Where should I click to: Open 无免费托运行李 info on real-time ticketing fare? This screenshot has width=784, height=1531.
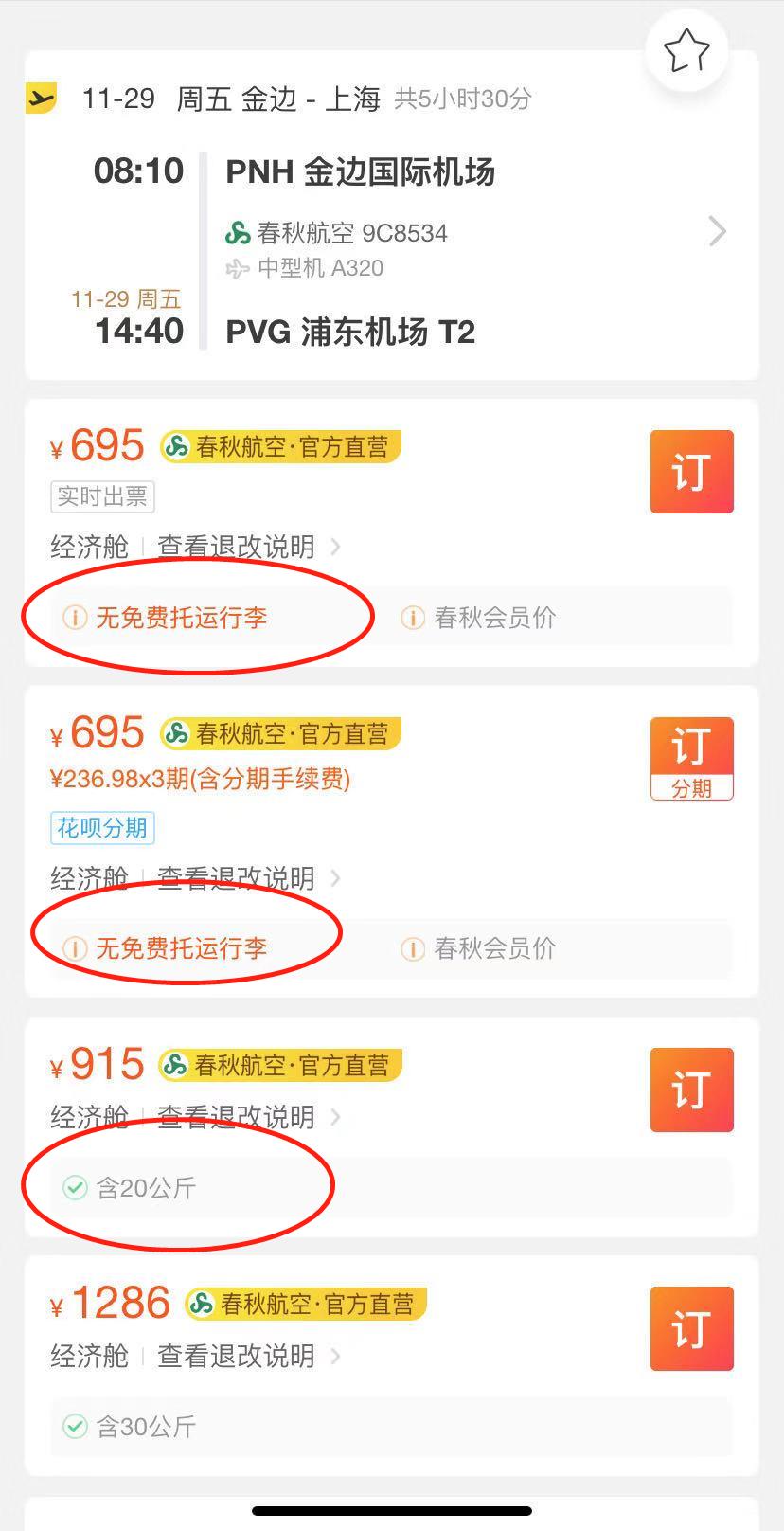click(166, 618)
